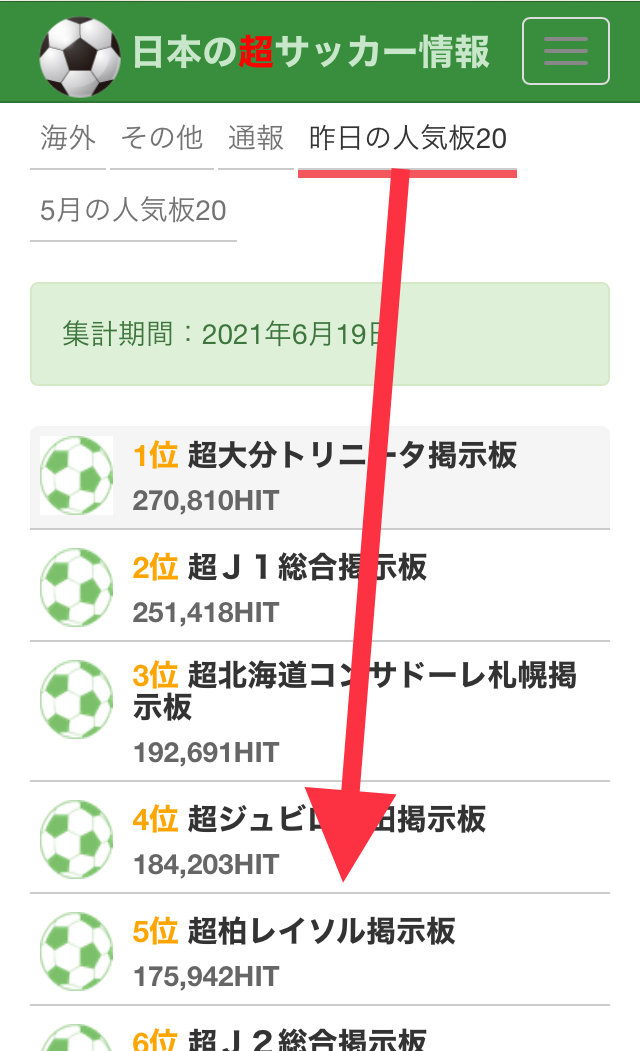The image size is (640, 1051).
Task: Switch to the 海外 tab
Action: [x=68, y=138]
